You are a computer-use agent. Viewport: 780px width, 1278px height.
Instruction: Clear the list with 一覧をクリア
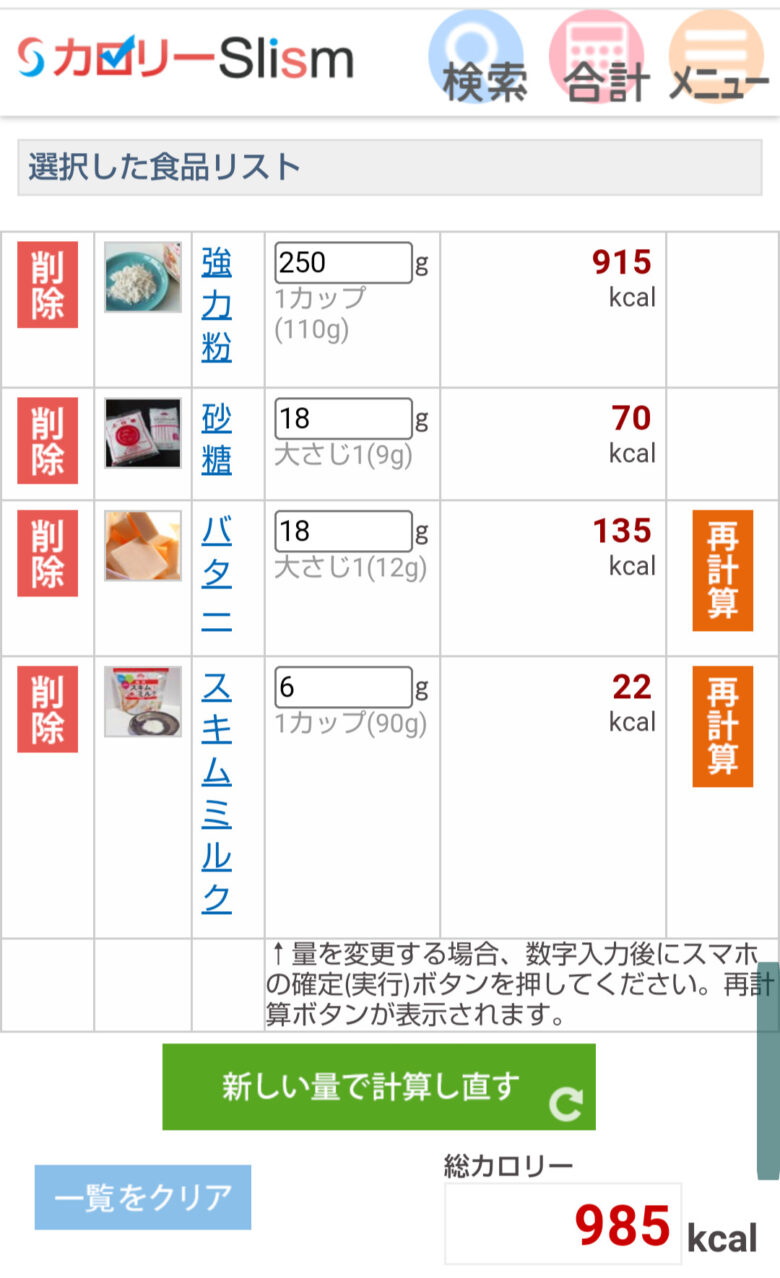click(143, 1197)
